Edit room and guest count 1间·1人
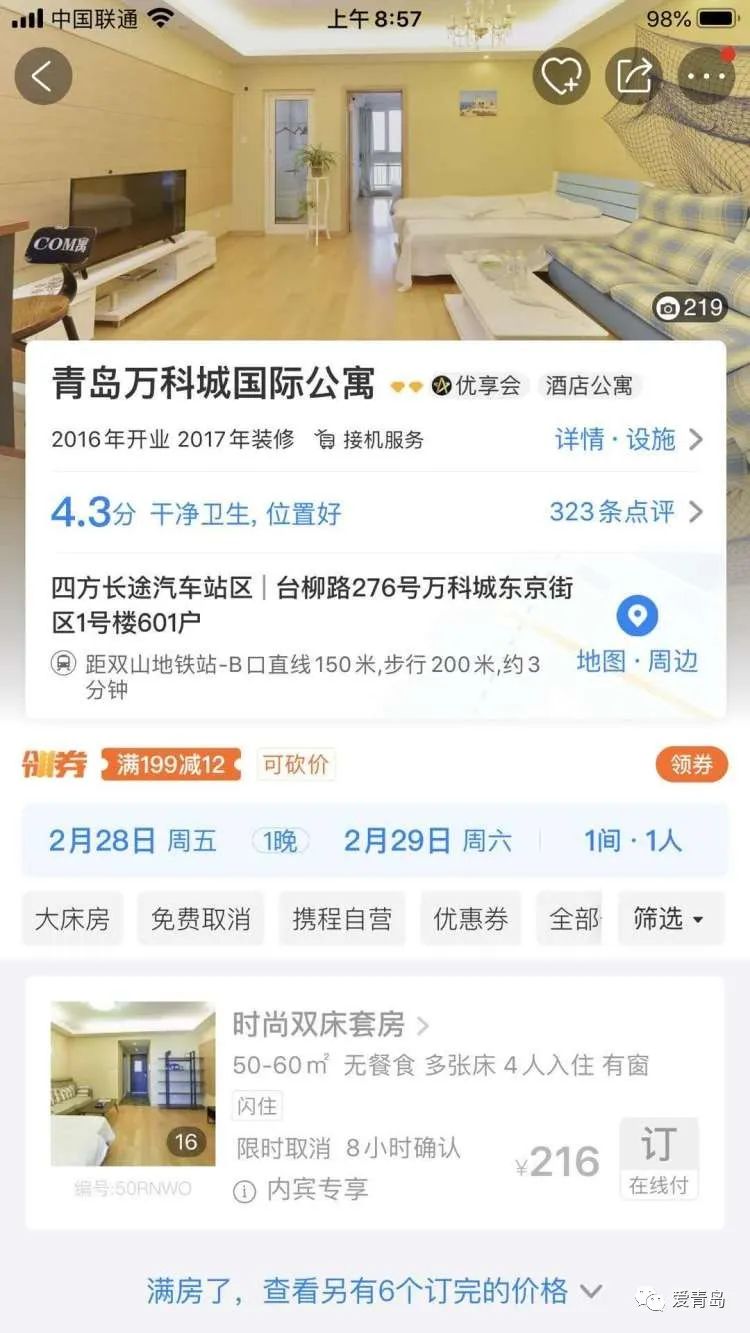Screen dimensions: 750x1333 633,840
